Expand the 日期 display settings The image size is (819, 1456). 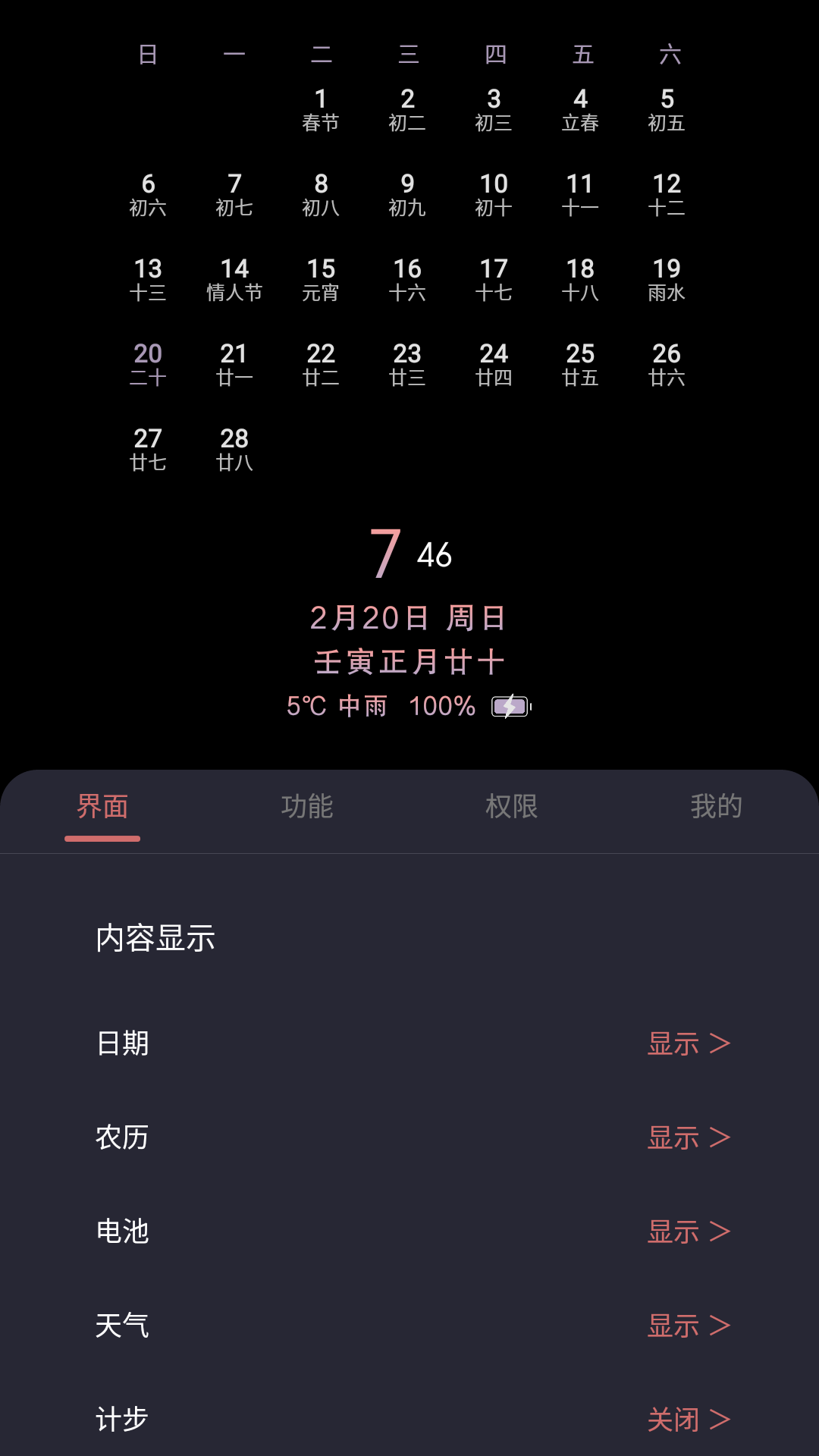click(689, 1043)
